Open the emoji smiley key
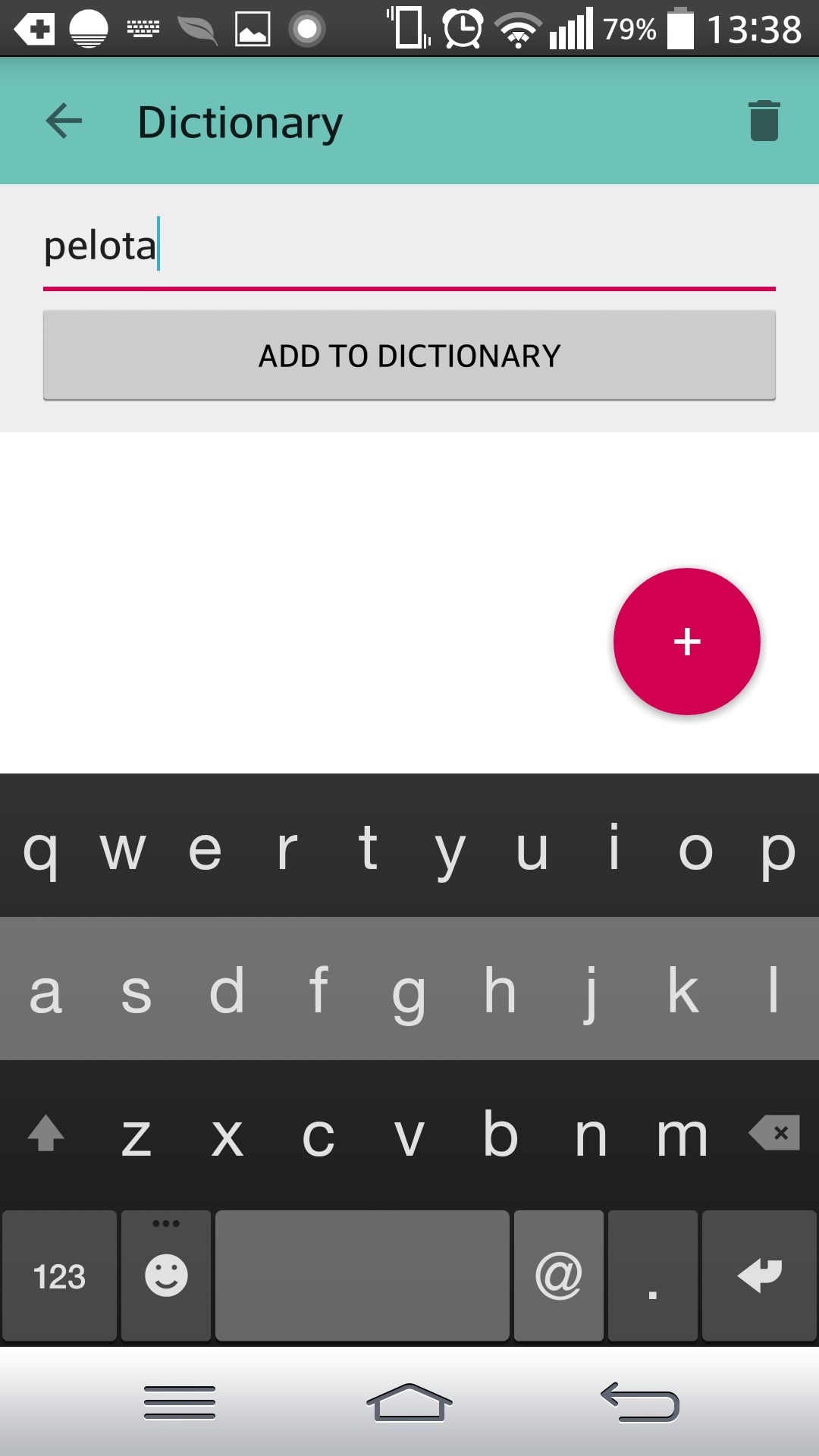Image resolution: width=819 pixels, height=1456 pixels. pyautogui.click(x=166, y=1276)
